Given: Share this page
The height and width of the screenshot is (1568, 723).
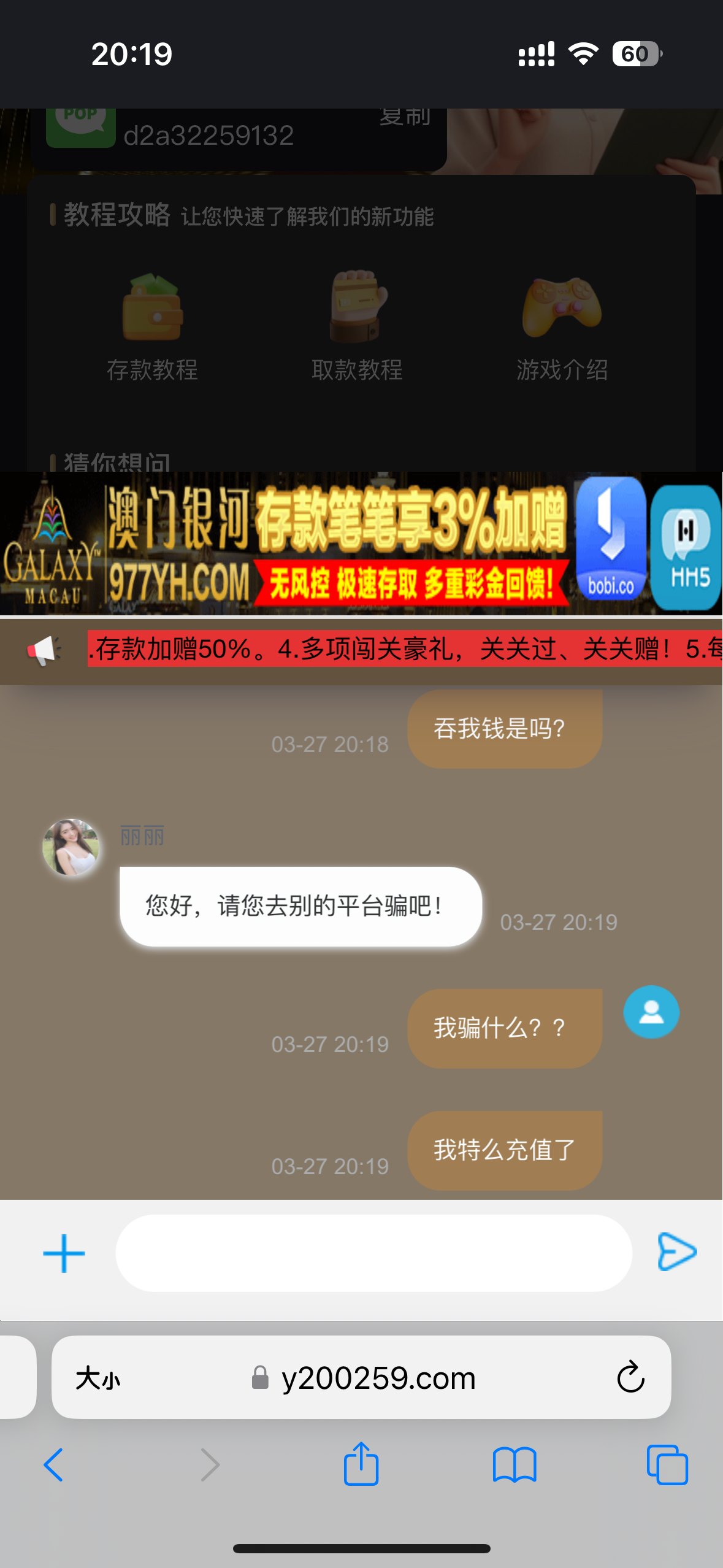Looking at the screenshot, I should [361, 1464].
